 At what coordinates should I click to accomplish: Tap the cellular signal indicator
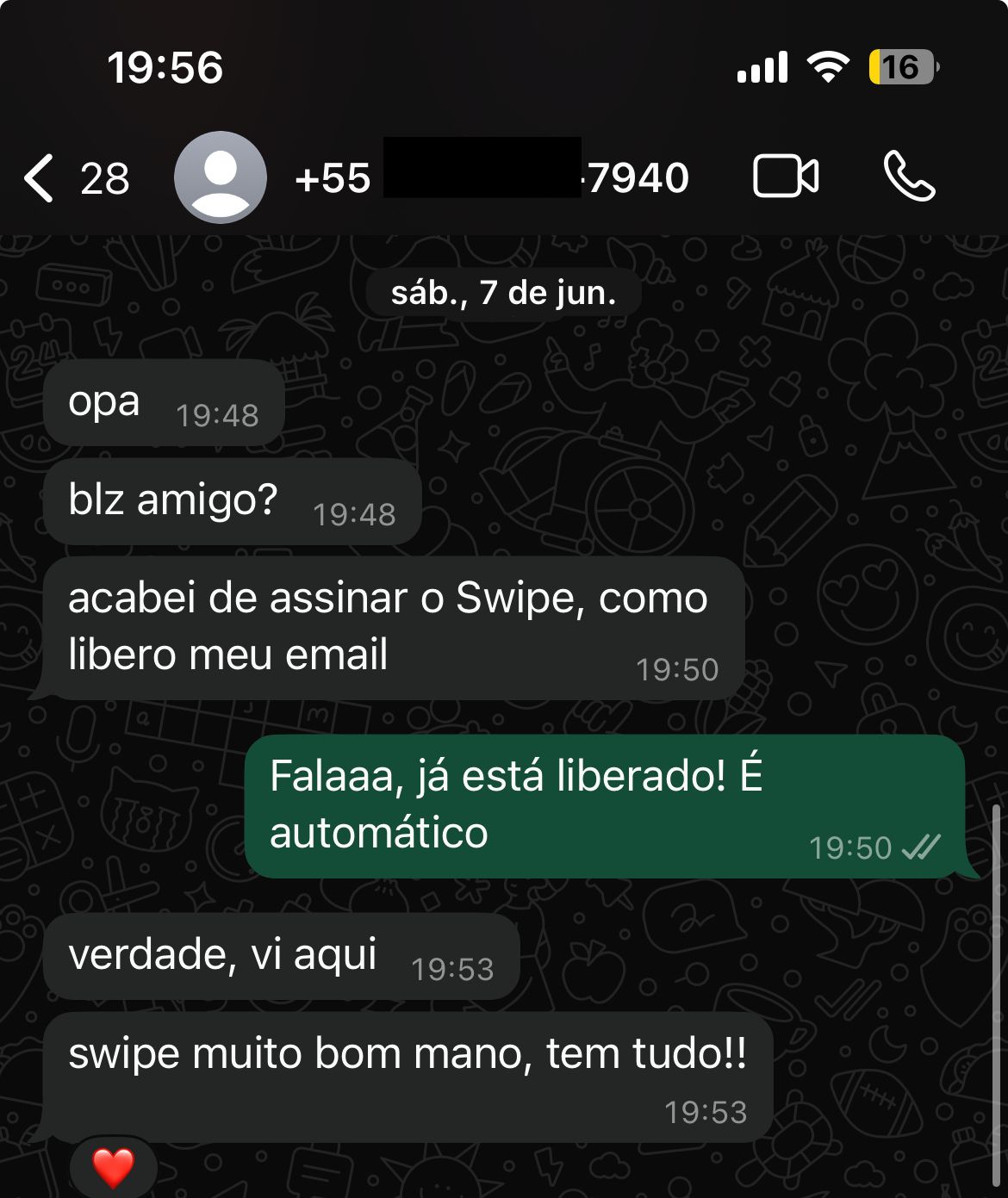(x=765, y=65)
